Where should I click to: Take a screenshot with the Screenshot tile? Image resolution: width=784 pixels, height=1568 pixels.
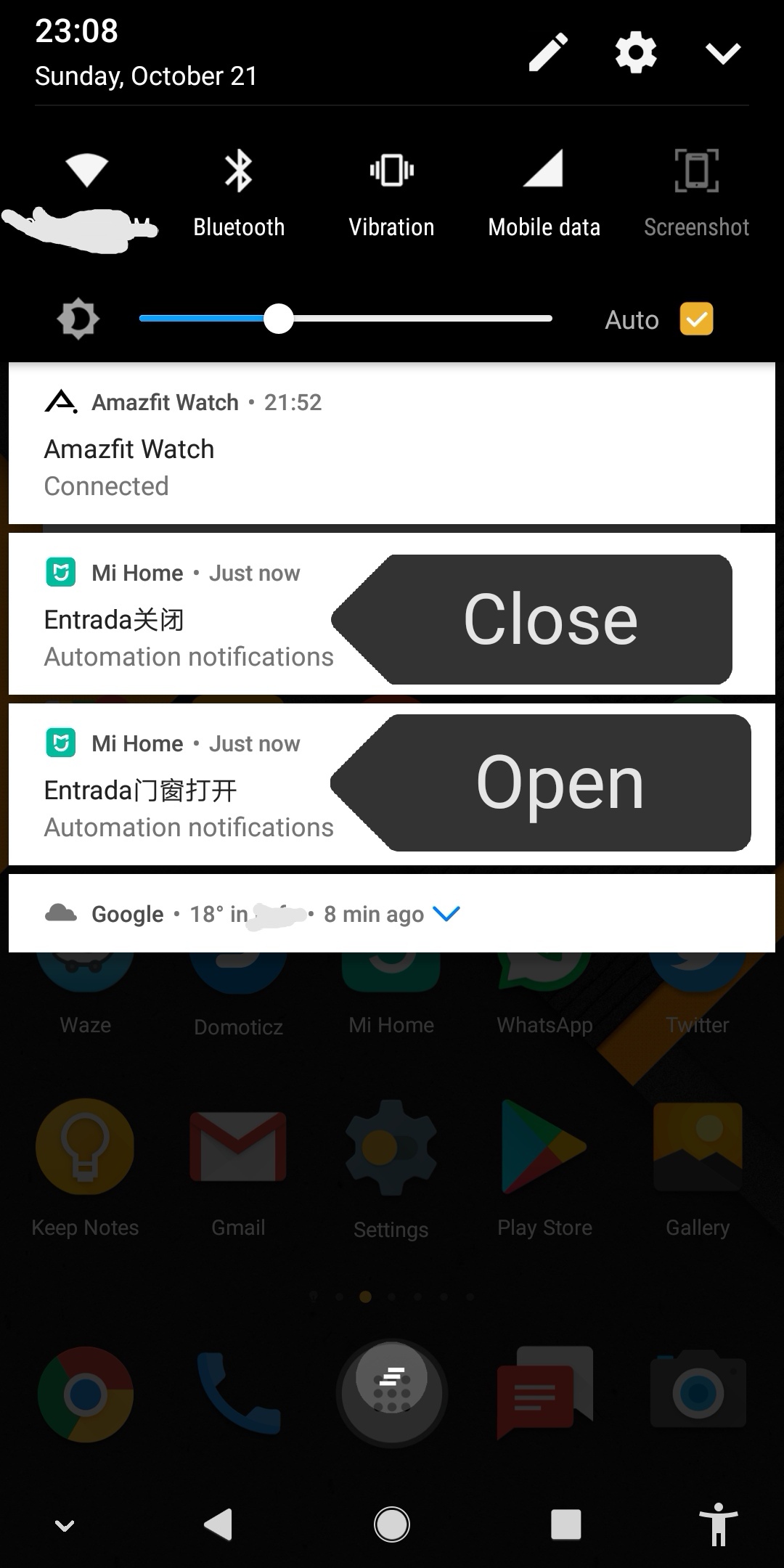(x=696, y=171)
